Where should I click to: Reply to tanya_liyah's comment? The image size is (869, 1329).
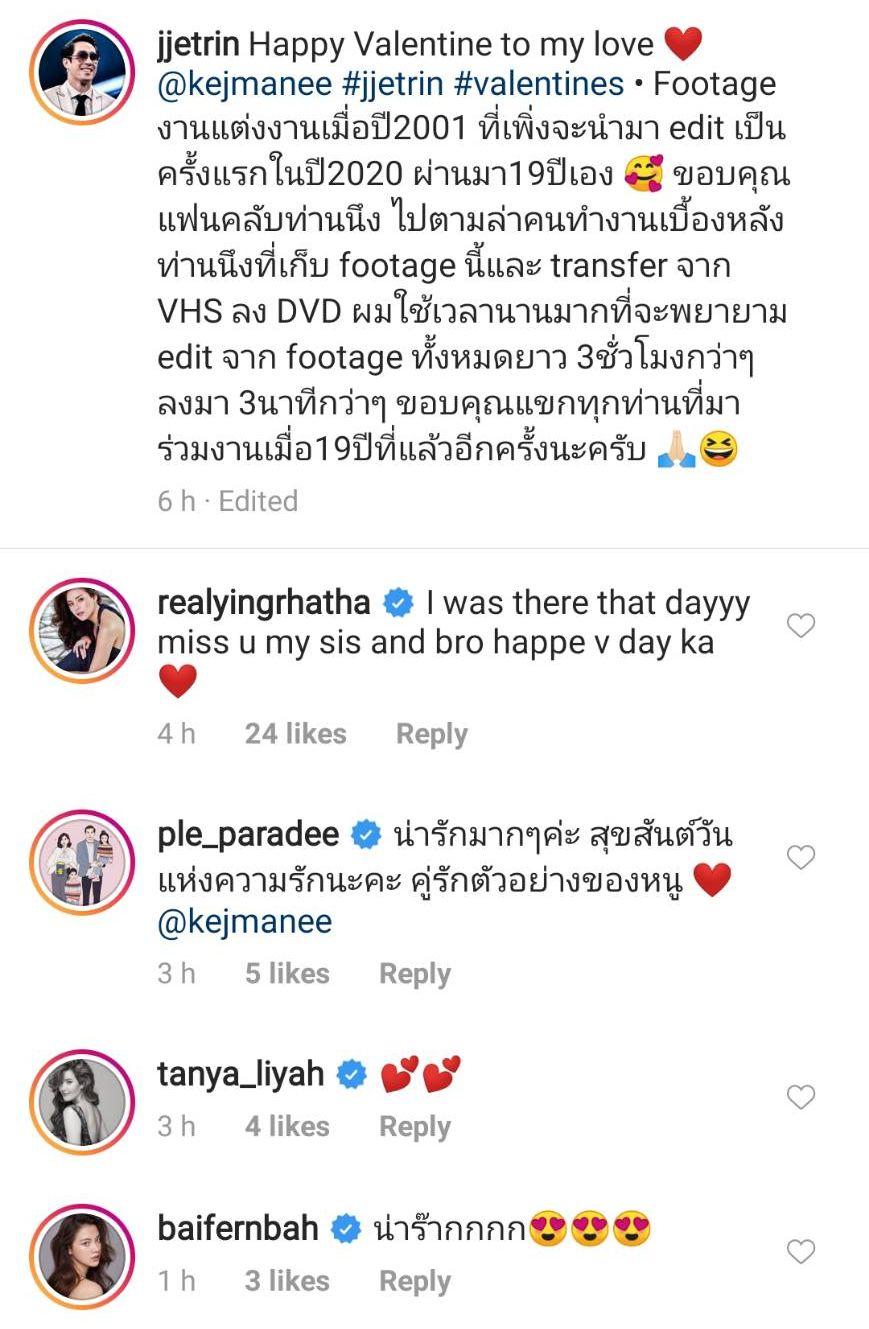(415, 1127)
